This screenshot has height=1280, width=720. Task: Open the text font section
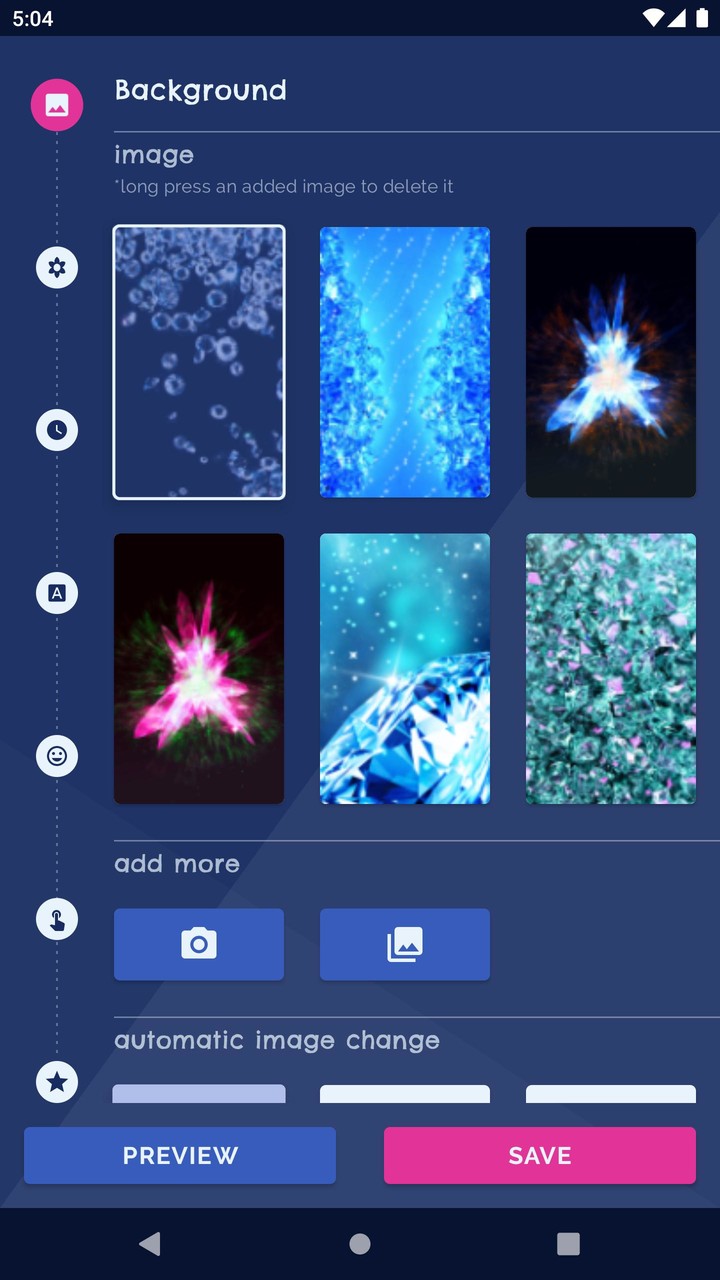pos(57,593)
